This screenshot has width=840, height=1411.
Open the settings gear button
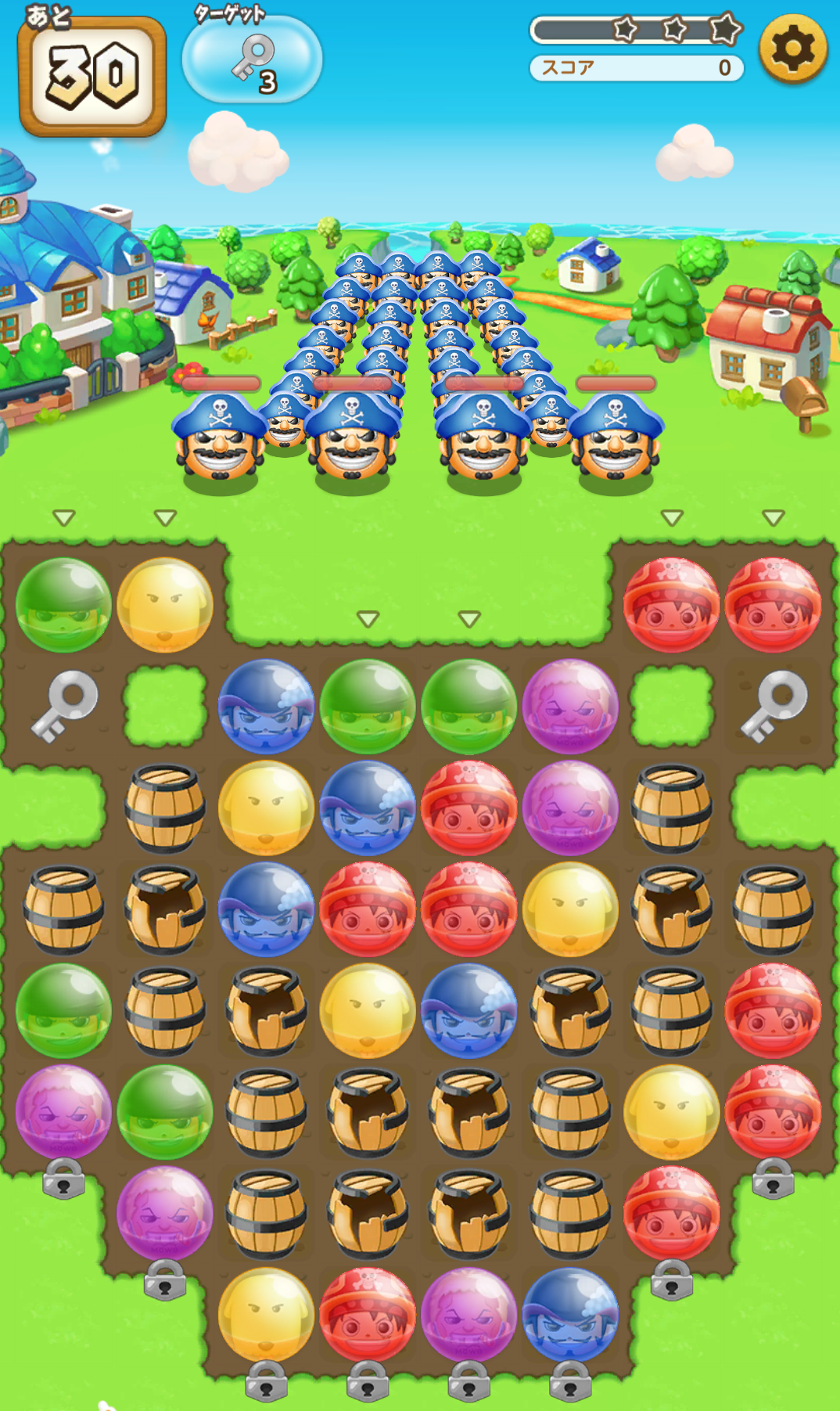tap(792, 49)
